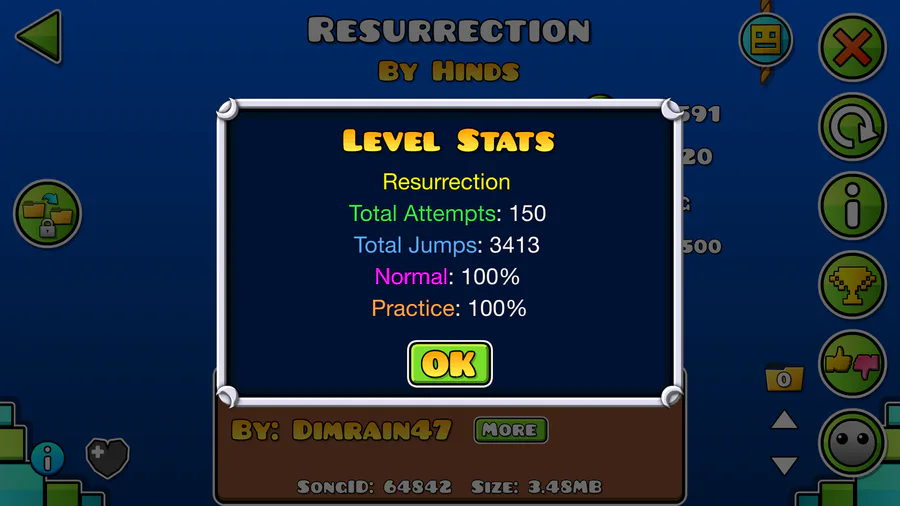Add level to favorites with the heart
This screenshot has height=506, width=900.
pos(106,458)
